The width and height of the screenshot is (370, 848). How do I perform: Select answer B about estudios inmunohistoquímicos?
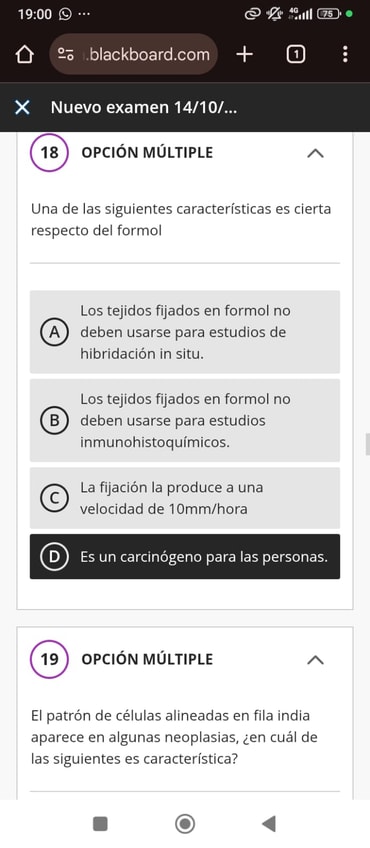click(185, 420)
